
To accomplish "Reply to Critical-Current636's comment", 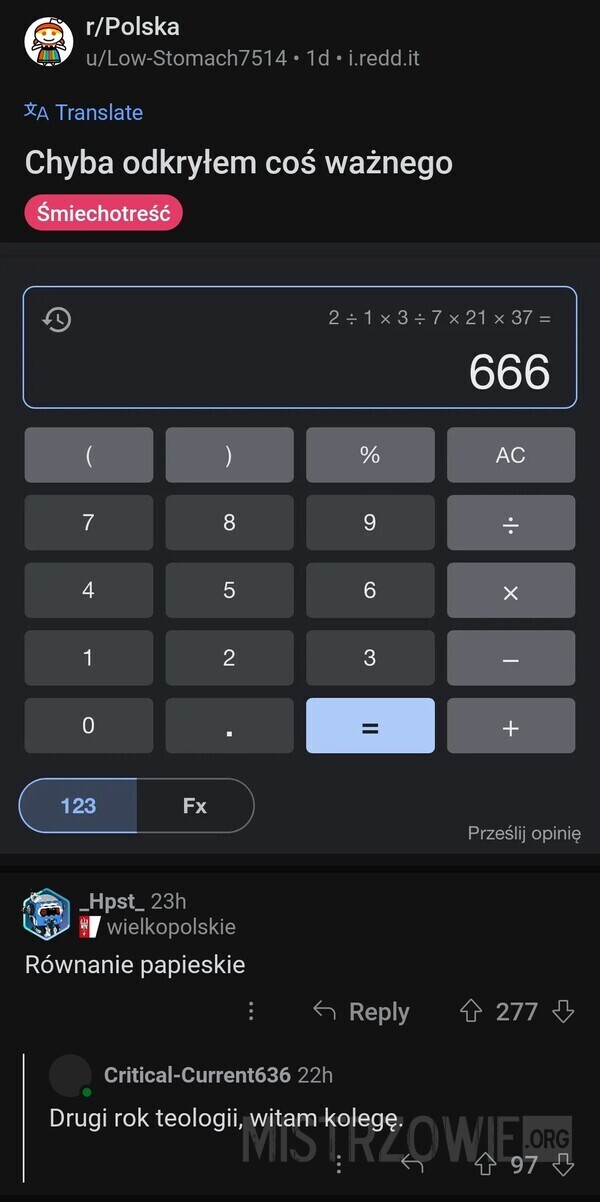I will pyautogui.click(x=411, y=1164).
